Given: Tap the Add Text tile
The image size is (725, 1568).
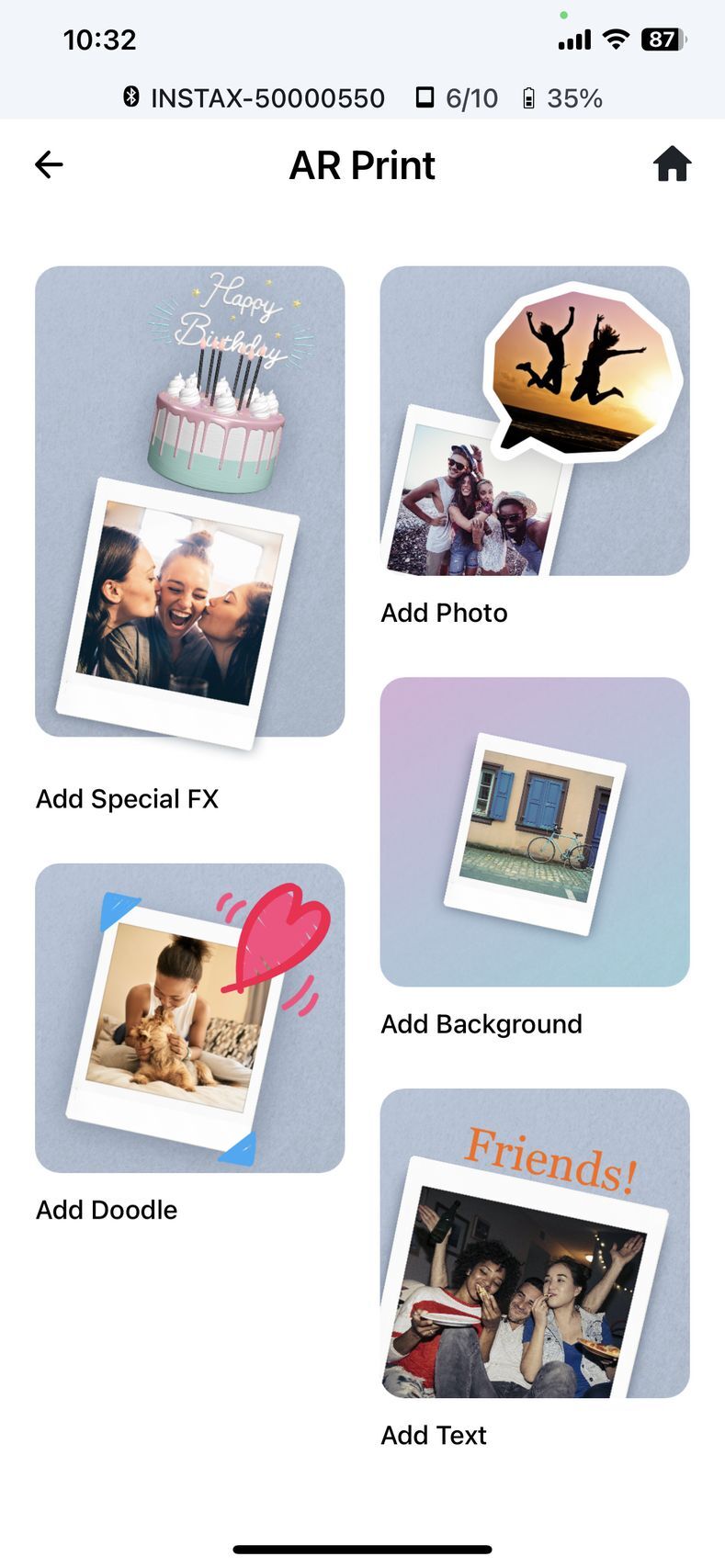Looking at the screenshot, I should pos(535,1244).
